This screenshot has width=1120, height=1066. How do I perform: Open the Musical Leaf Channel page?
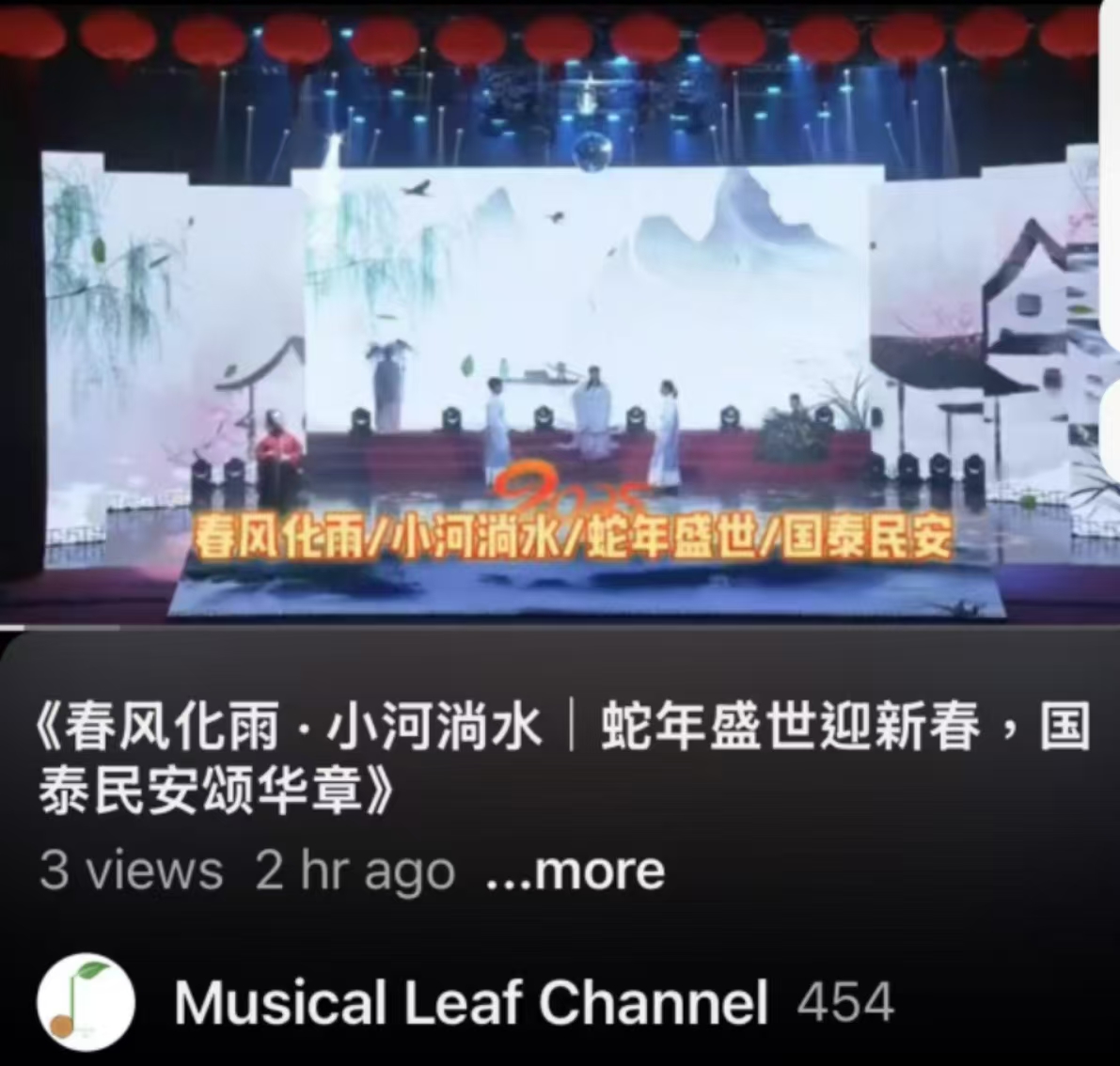pos(470,1001)
